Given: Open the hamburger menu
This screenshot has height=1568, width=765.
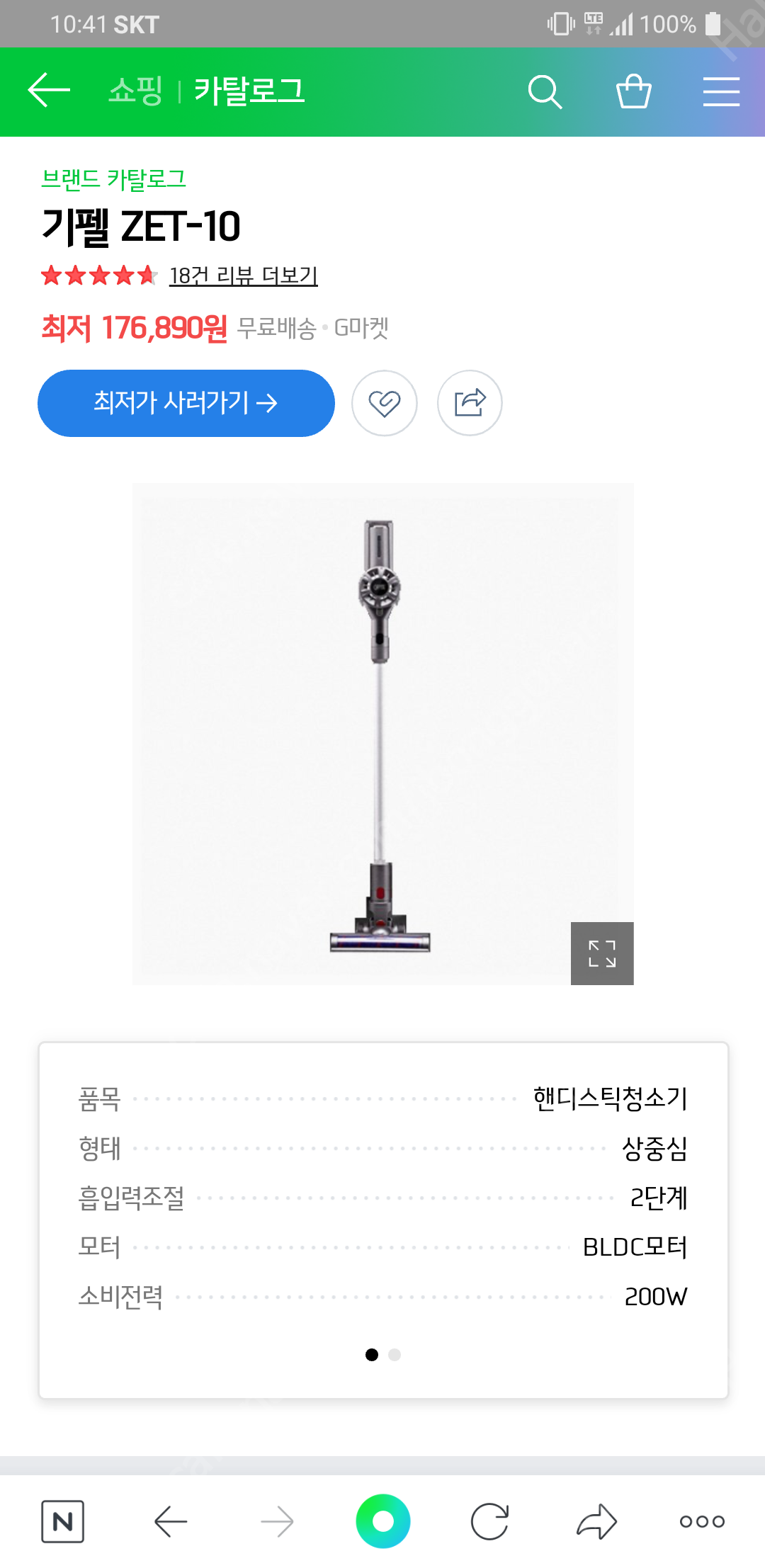Looking at the screenshot, I should (722, 91).
